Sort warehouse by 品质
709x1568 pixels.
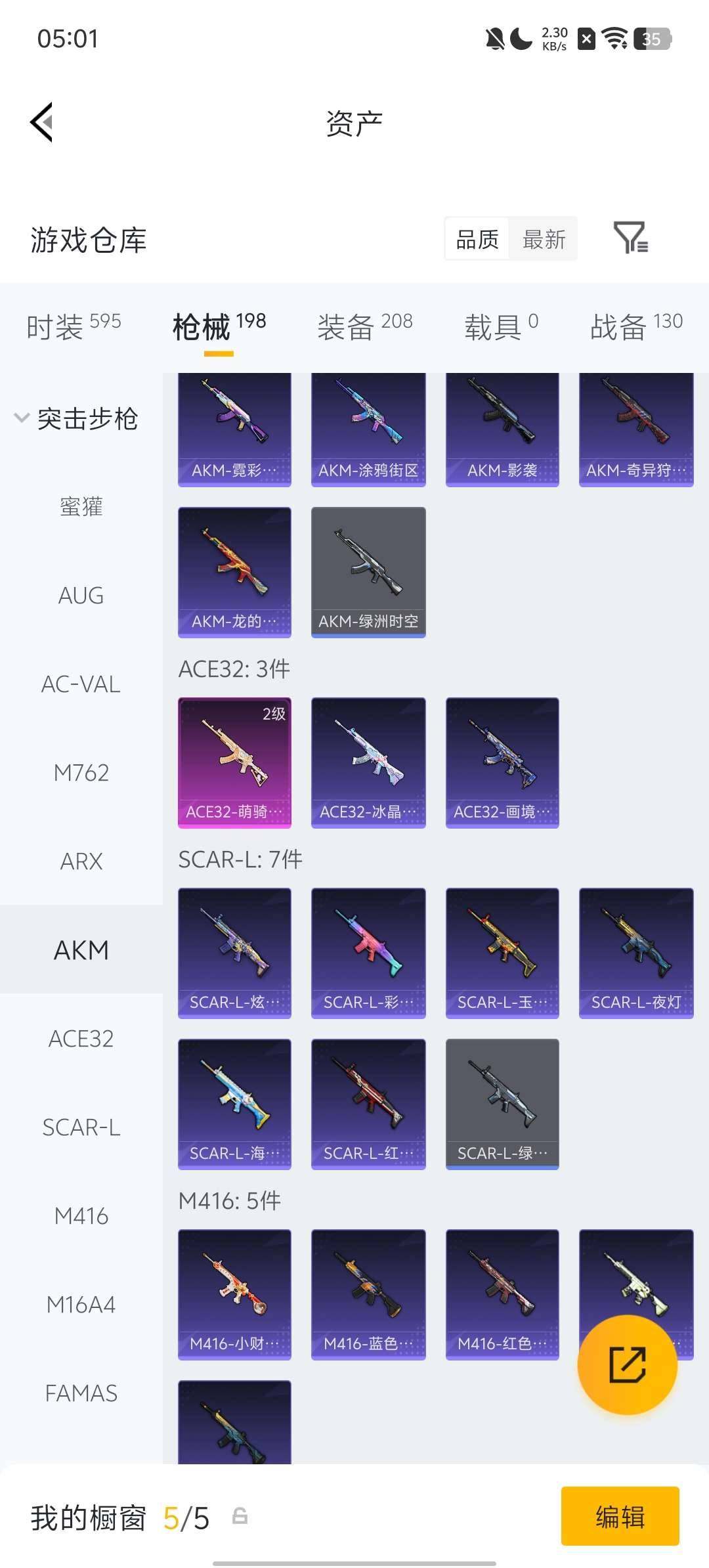477,240
